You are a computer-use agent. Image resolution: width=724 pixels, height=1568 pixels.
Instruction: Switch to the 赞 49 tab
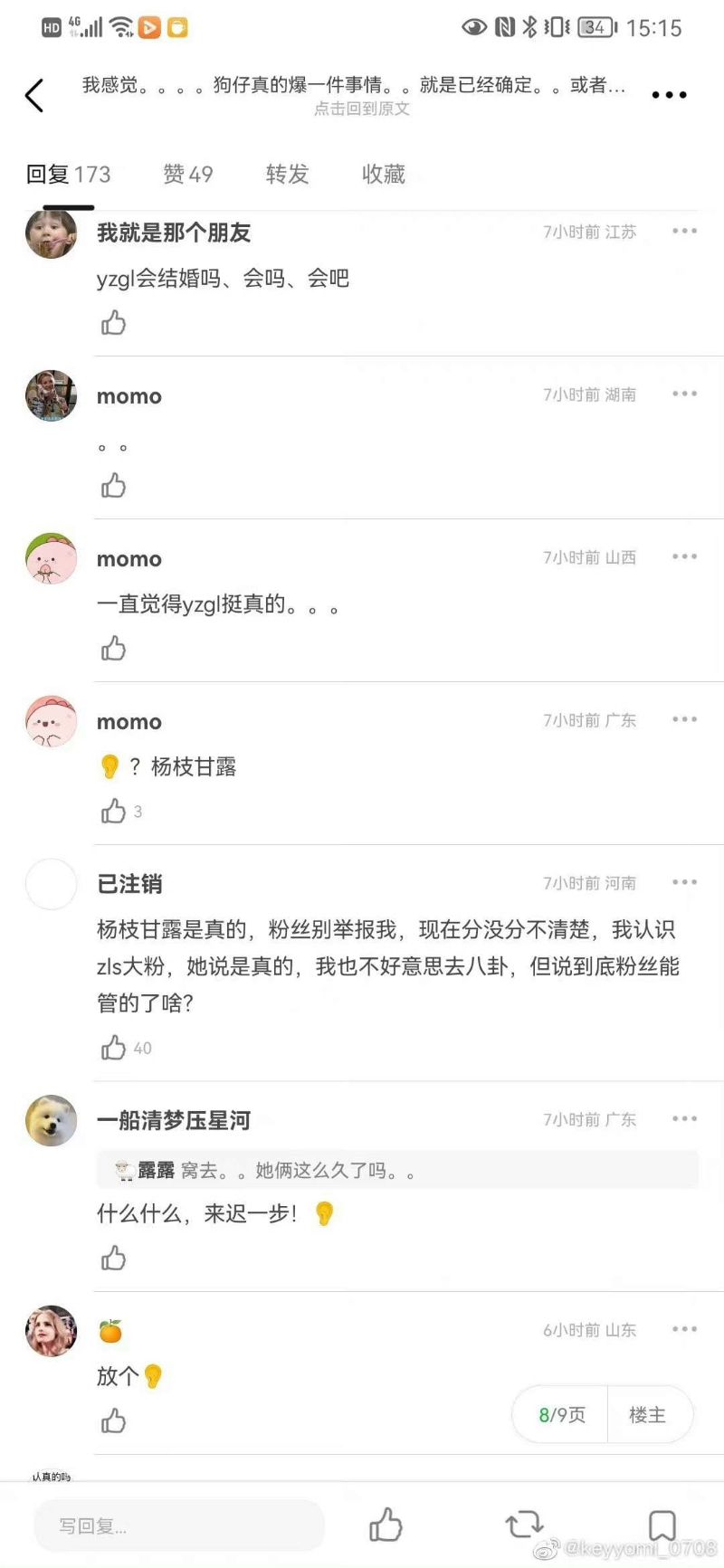coord(188,174)
